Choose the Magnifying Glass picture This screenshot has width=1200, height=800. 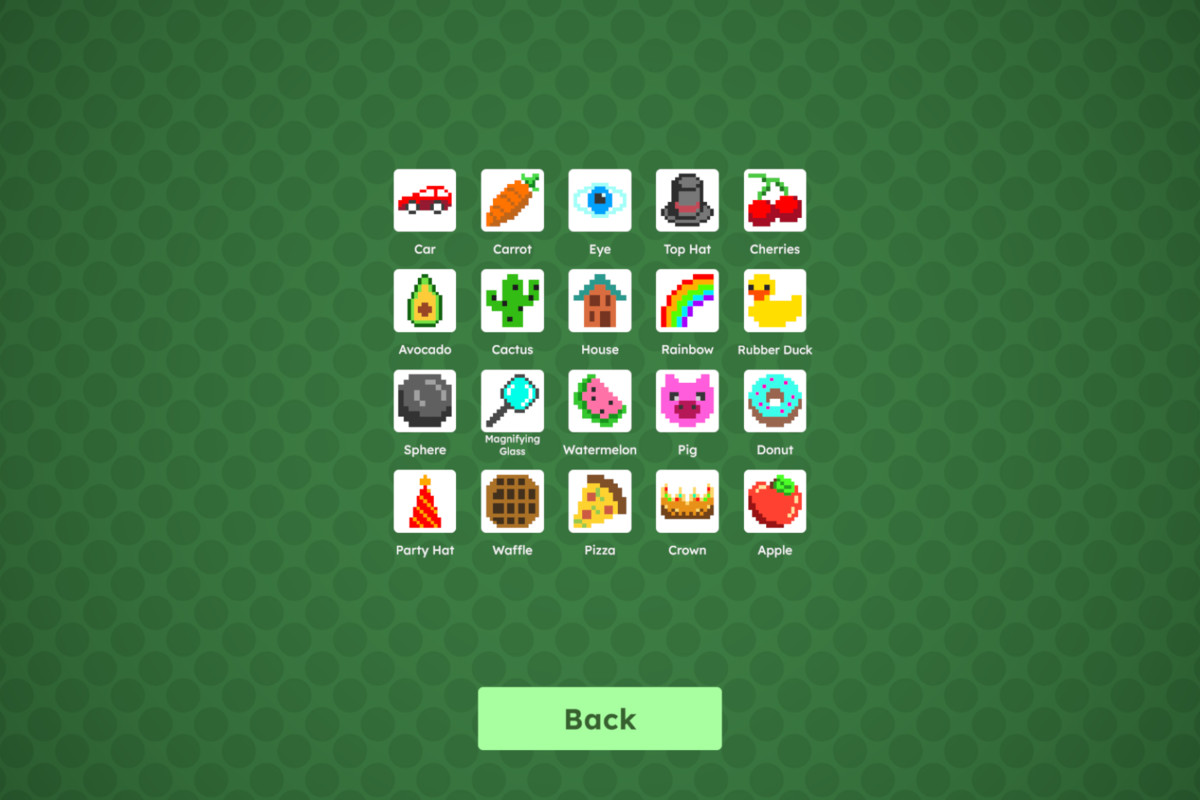click(x=512, y=401)
